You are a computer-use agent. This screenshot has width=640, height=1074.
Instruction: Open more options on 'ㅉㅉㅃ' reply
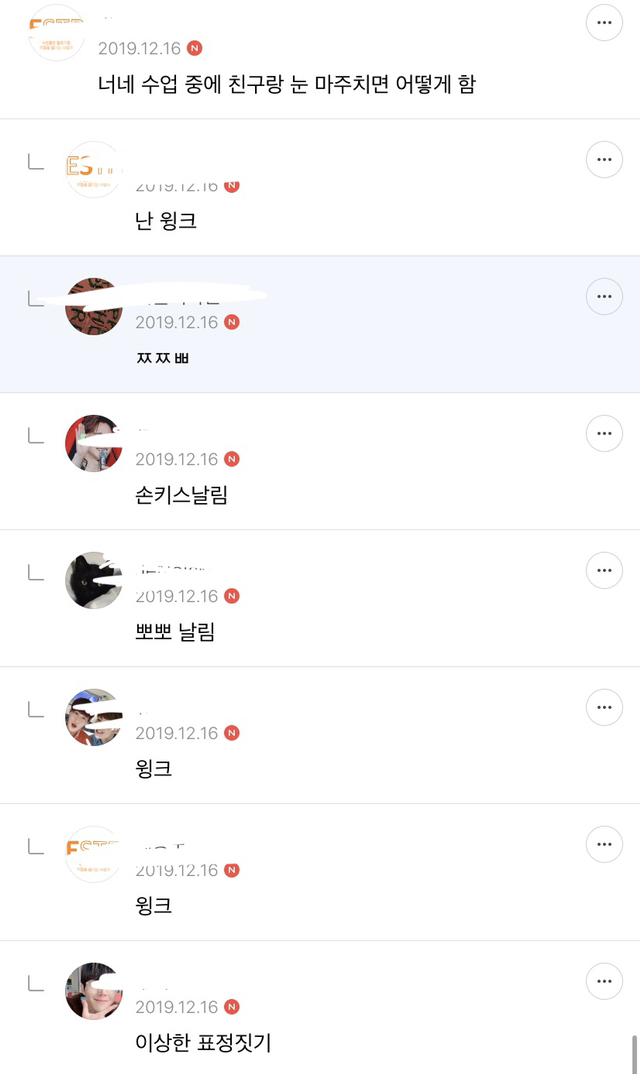tap(604, 297)
